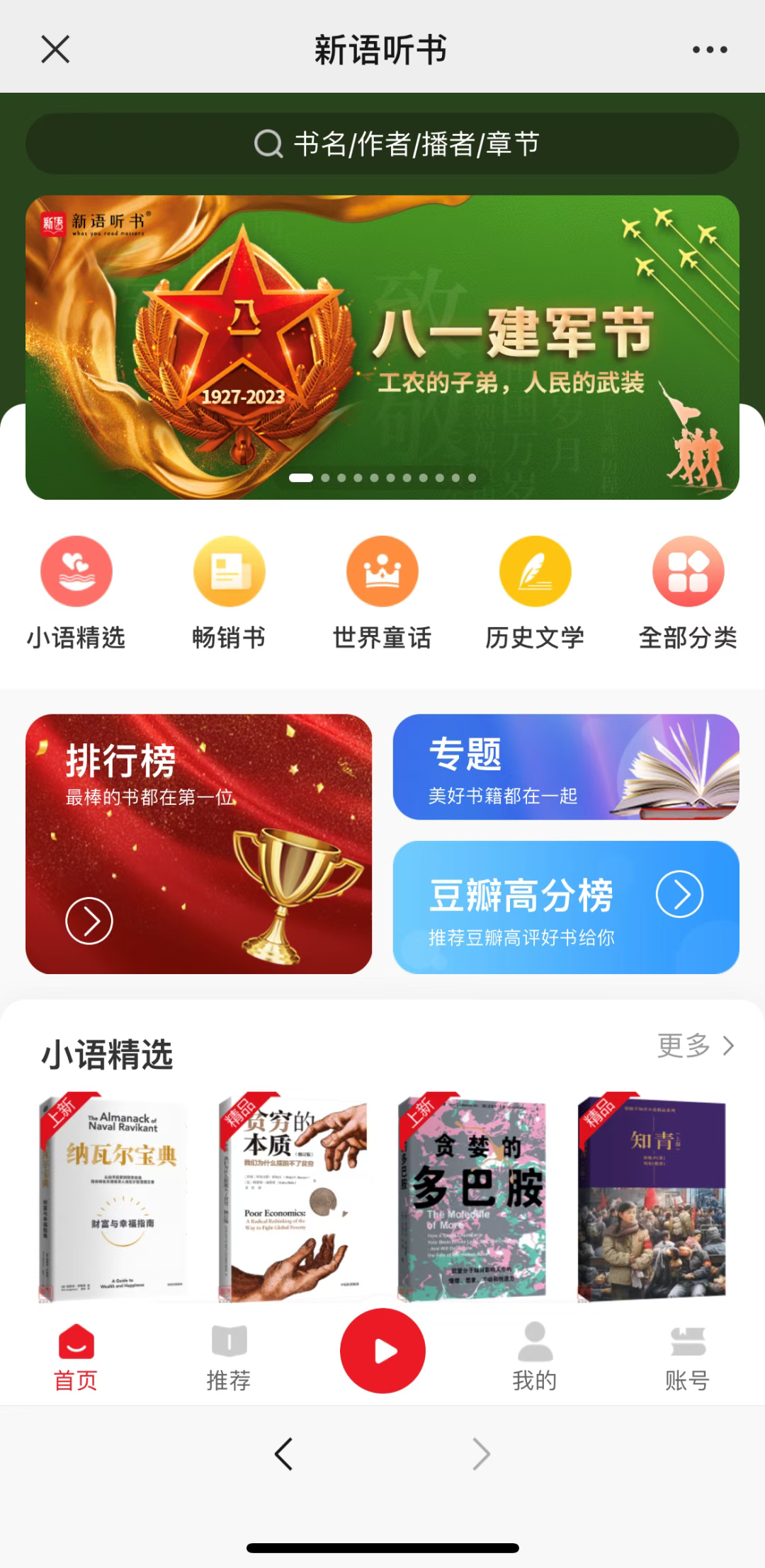Open the book 贪婪的多巴胺
This screenshot has width=765, height=1568.
click(x=473, y=1198)
